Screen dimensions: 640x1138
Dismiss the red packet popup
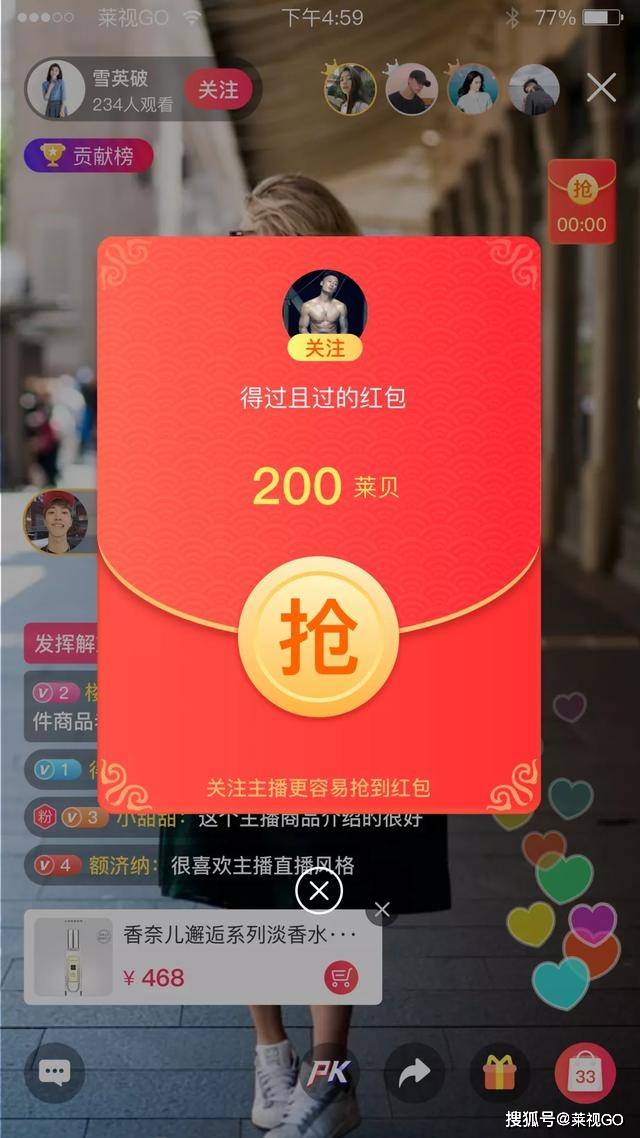pyautogui.click(x=319, y=891)
